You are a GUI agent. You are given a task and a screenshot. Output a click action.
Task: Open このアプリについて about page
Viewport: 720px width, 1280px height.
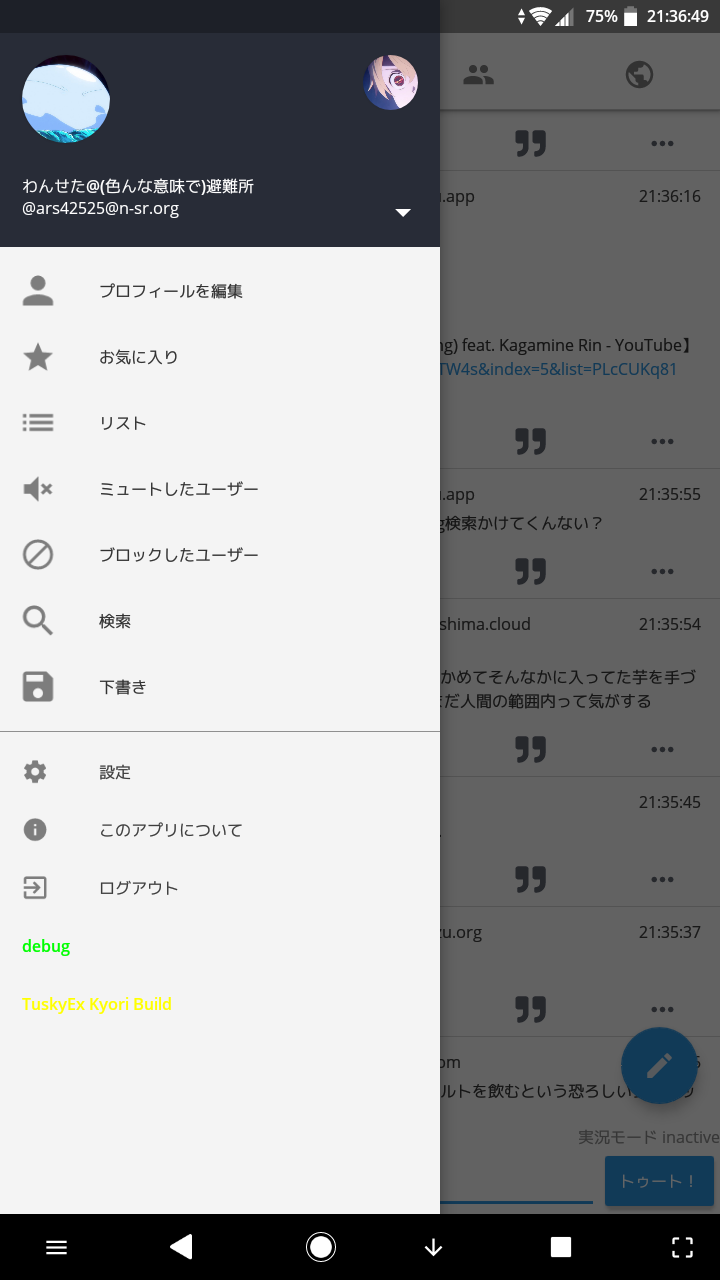(x=170, y=830)
